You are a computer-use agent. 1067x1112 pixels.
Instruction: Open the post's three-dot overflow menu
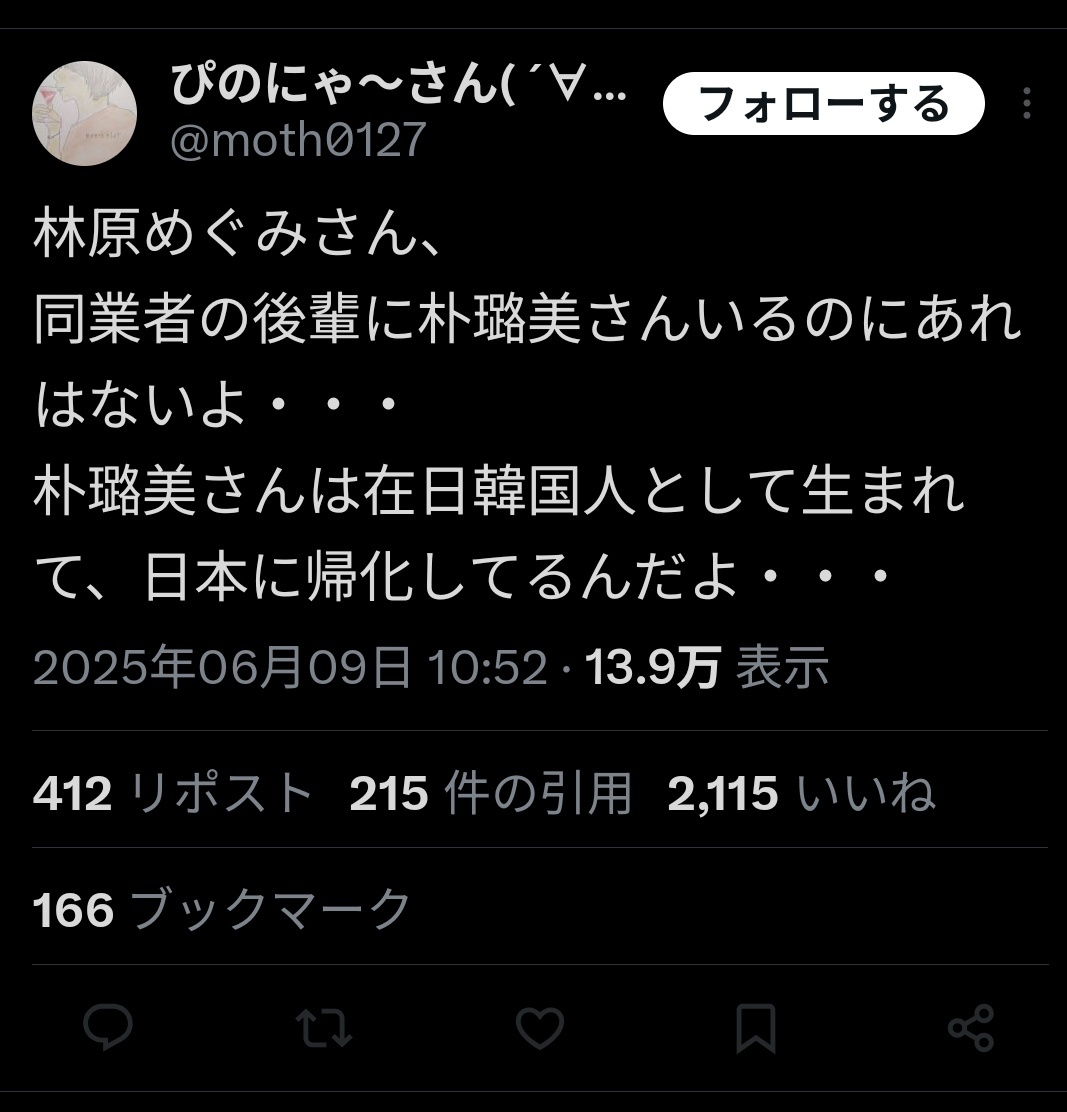[1027, 103]
